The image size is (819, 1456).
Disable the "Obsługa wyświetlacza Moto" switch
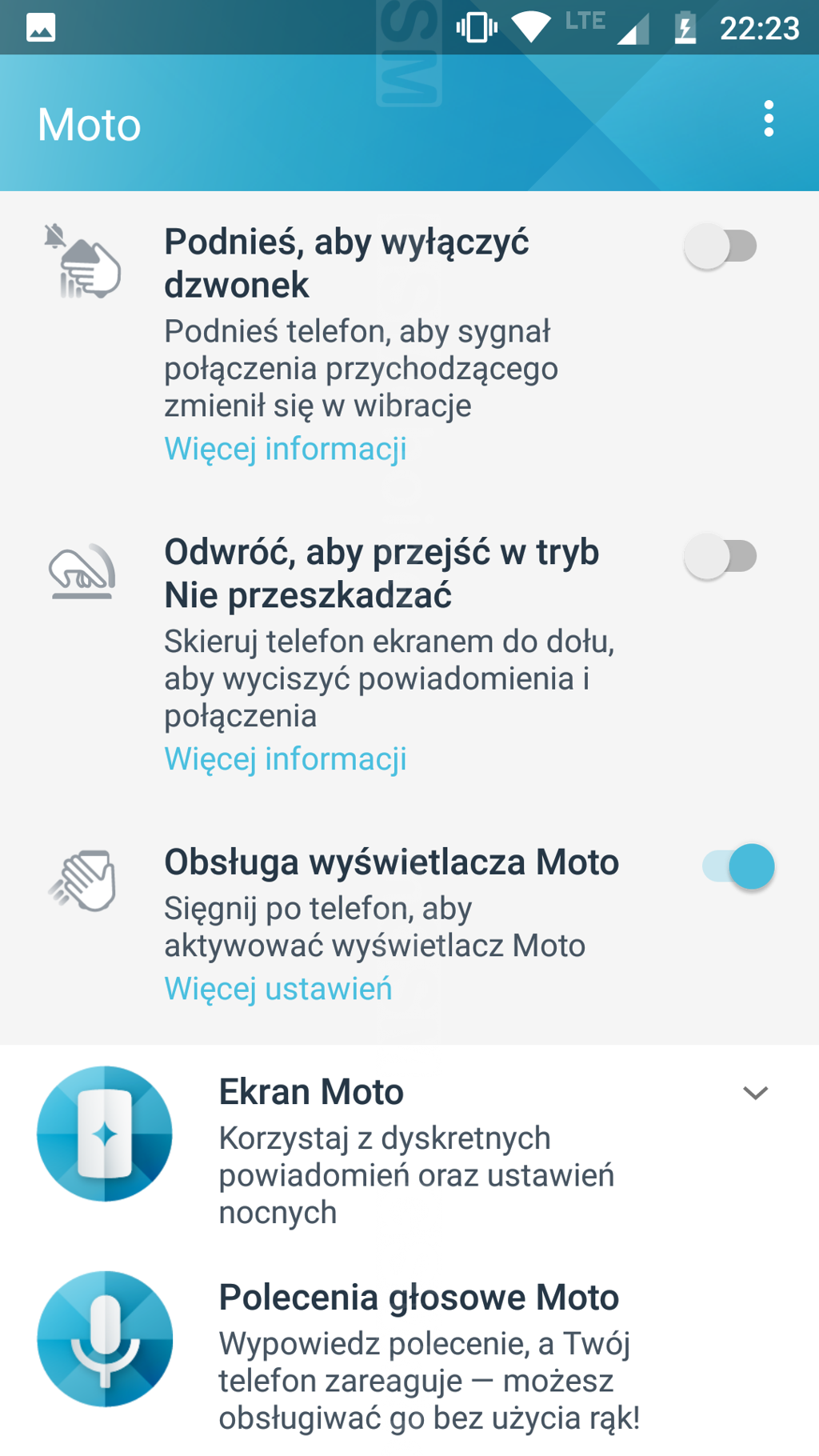[738, 866]
